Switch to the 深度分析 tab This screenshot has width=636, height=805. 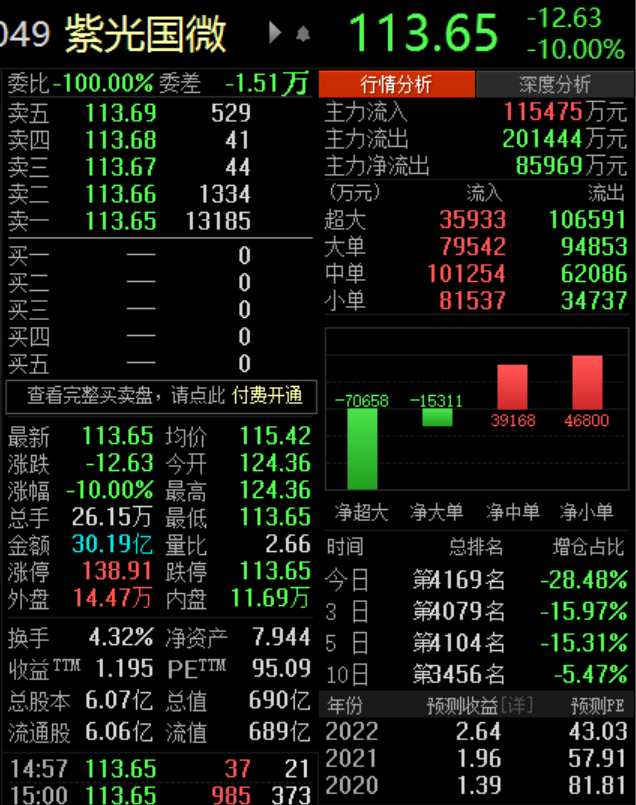tap(555, 85)
